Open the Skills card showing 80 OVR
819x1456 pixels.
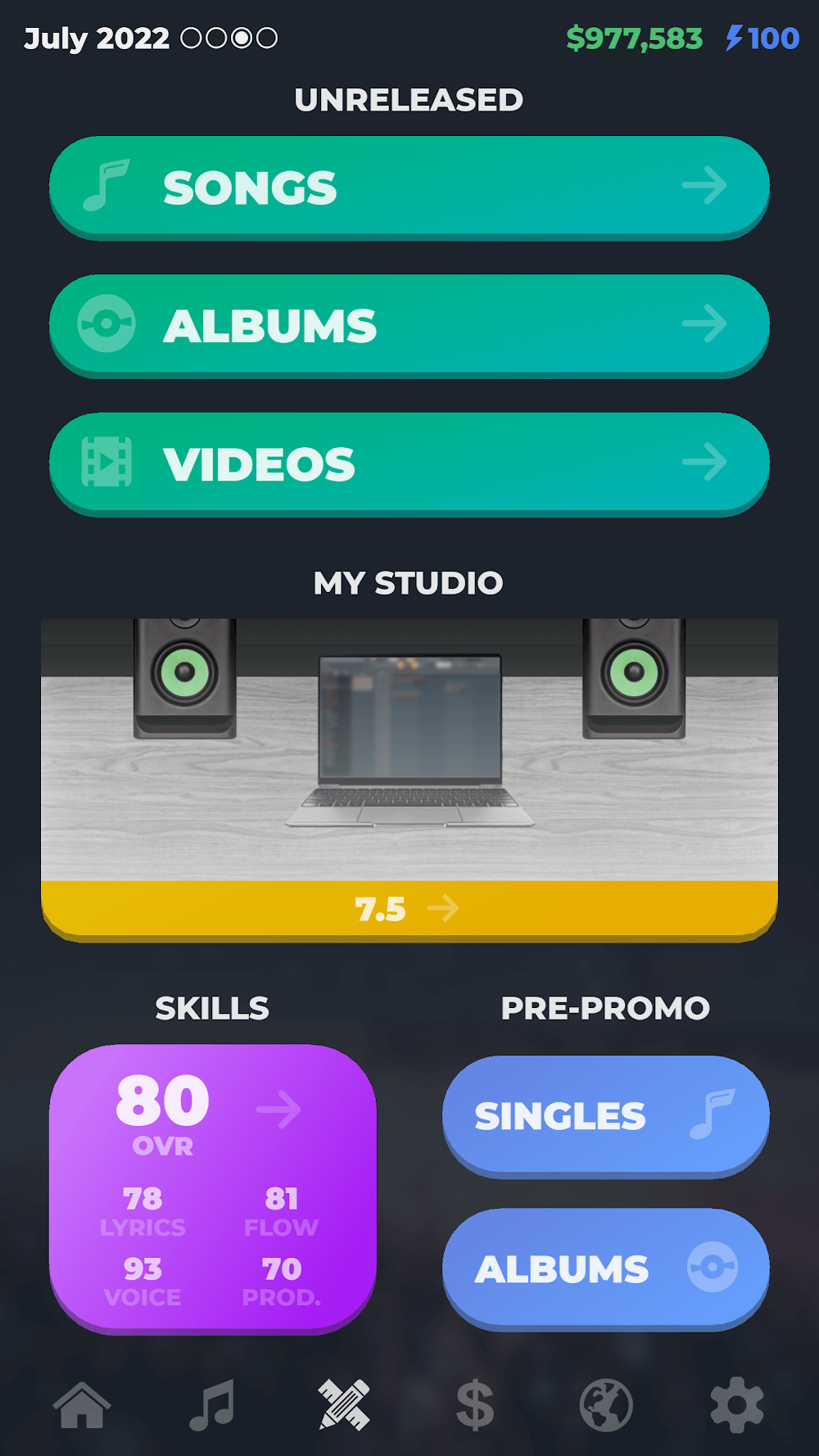[213, 1187]
